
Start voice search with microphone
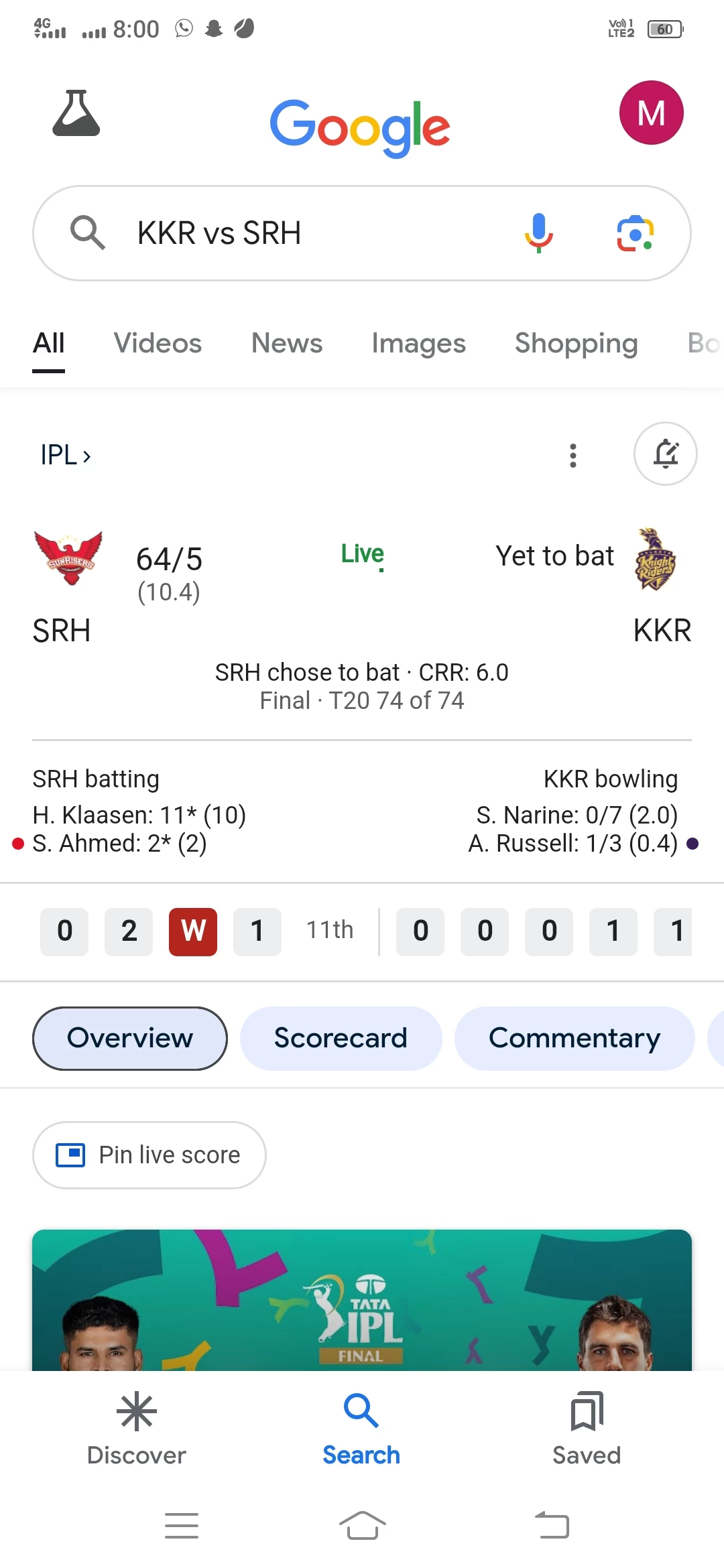(538, 233)
